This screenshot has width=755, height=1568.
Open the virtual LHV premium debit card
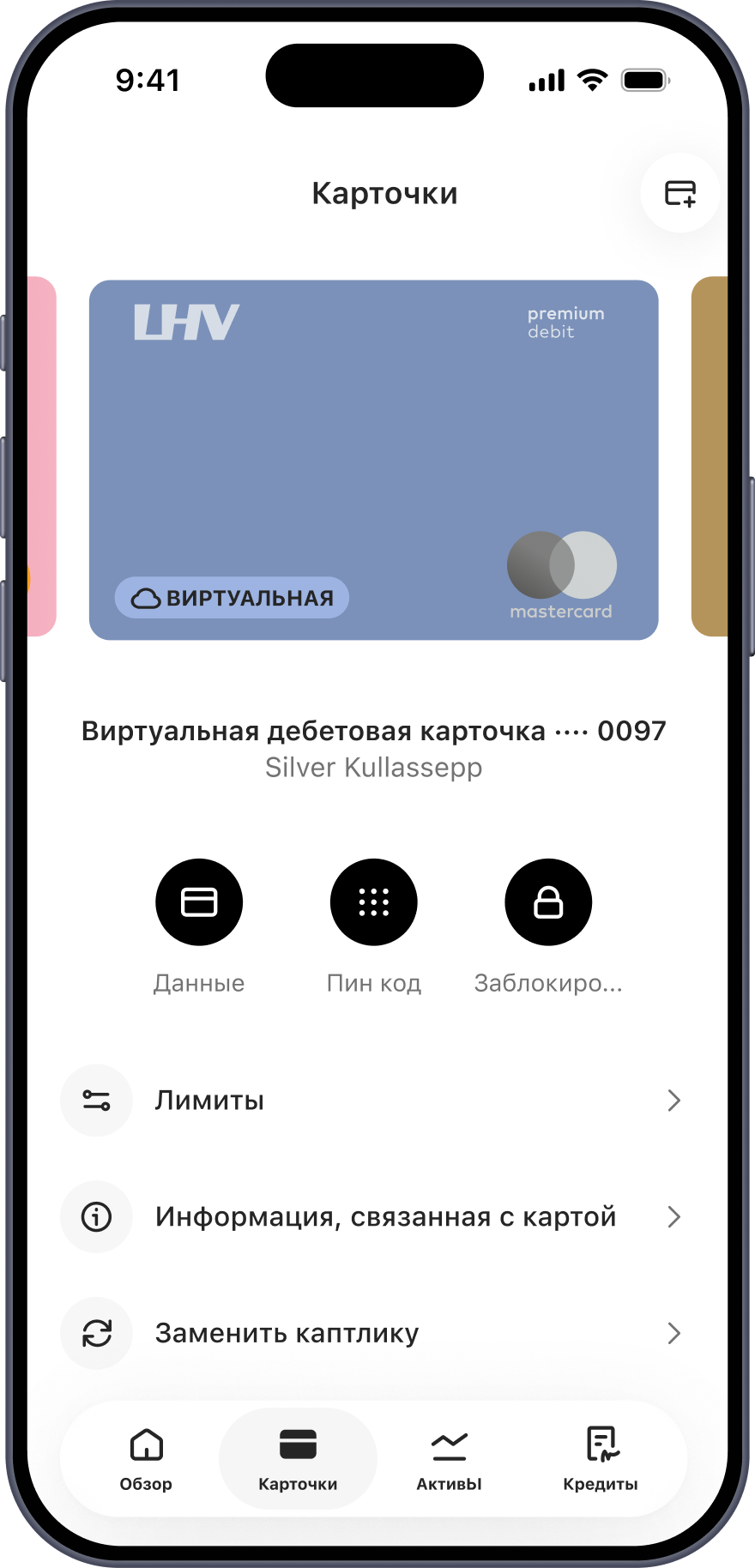(373, 459)
